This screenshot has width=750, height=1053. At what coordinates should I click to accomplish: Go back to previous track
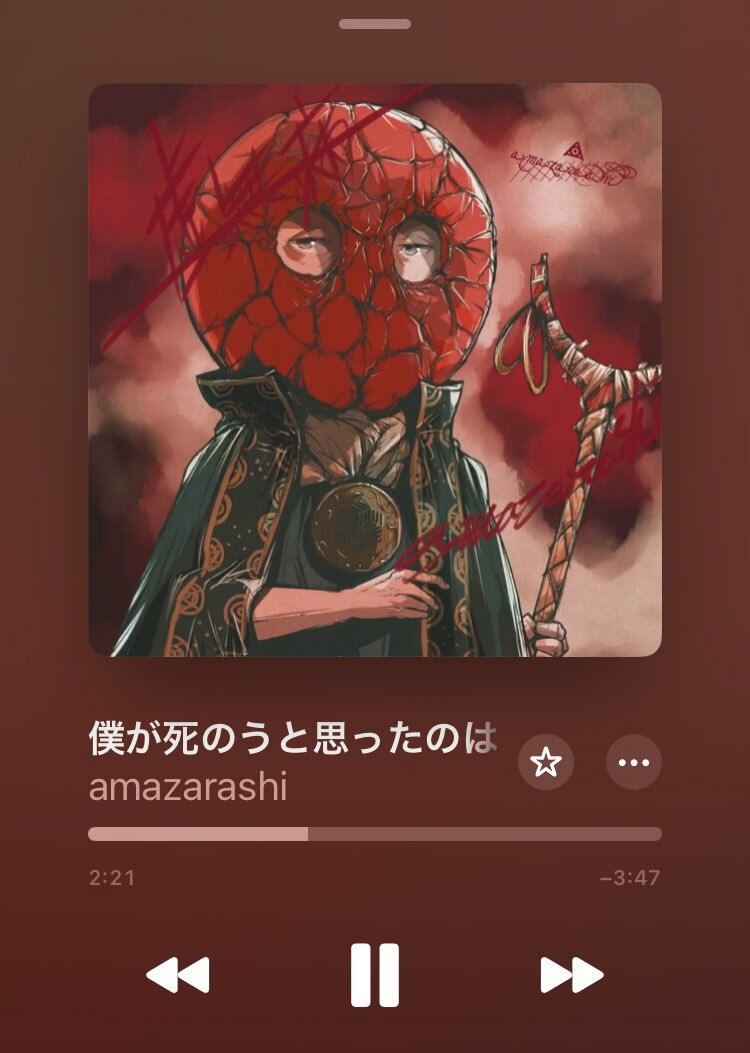click(x=178, y=974)
